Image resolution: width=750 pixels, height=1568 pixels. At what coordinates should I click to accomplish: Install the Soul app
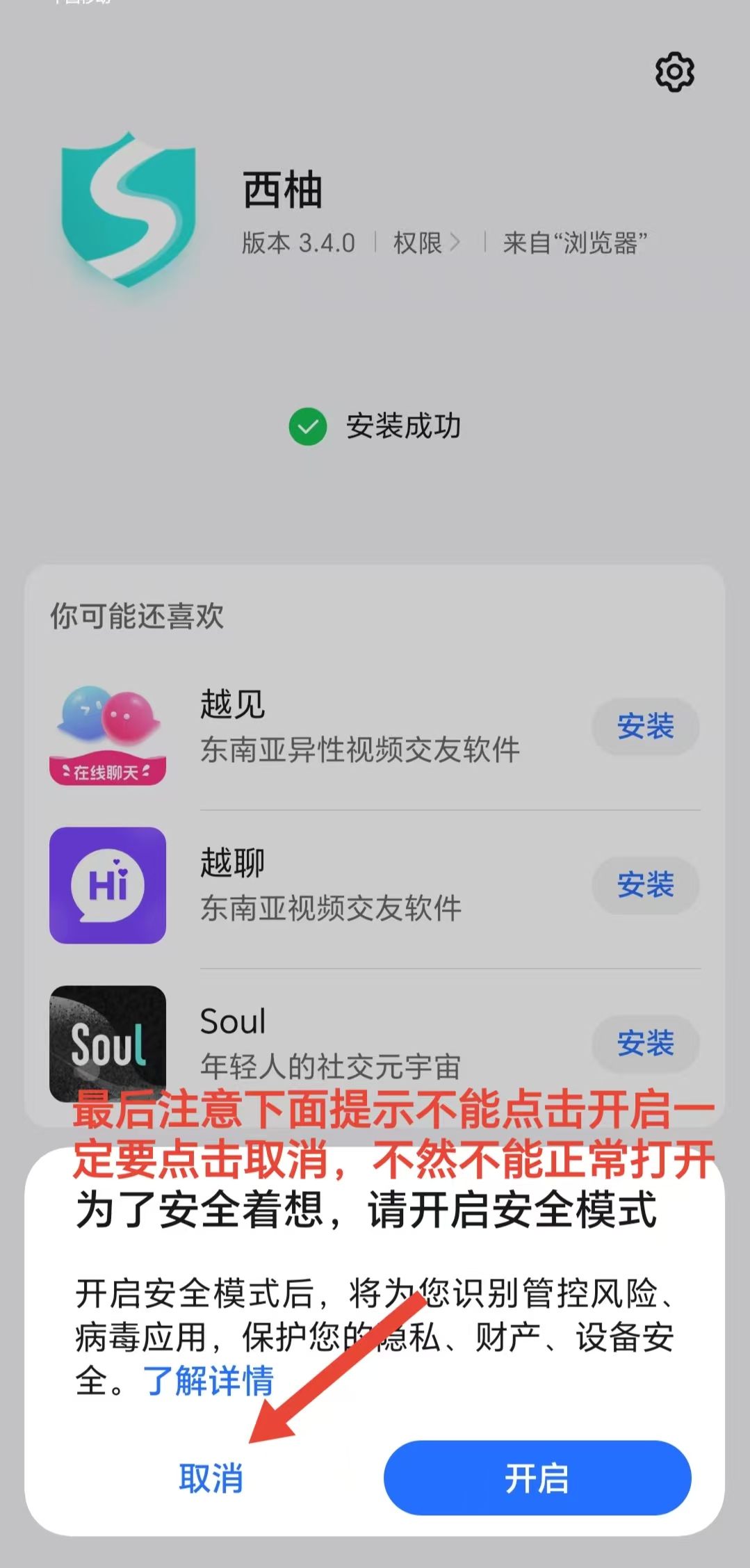pos(645,1043)
